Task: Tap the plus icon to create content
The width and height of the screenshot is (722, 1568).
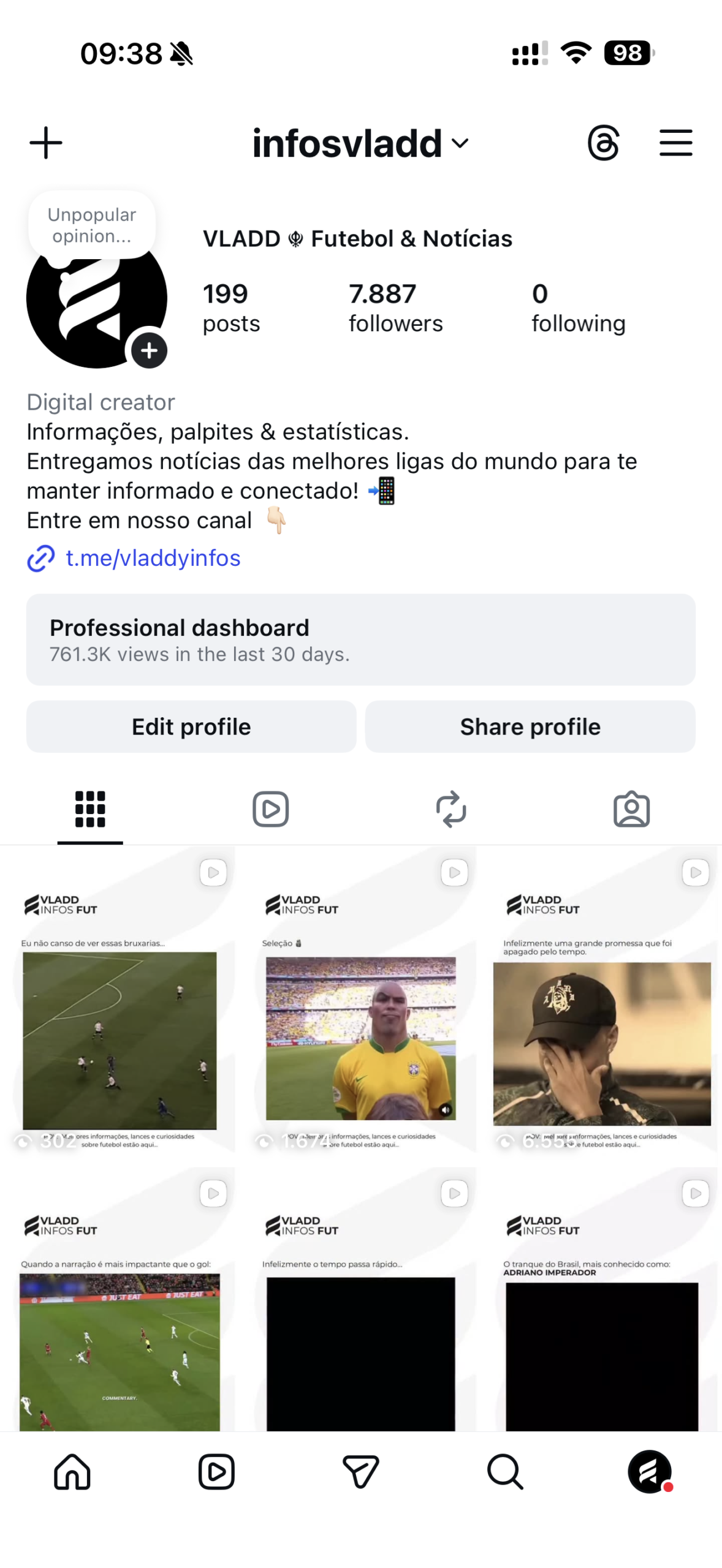Action: [x=46, y=143]
